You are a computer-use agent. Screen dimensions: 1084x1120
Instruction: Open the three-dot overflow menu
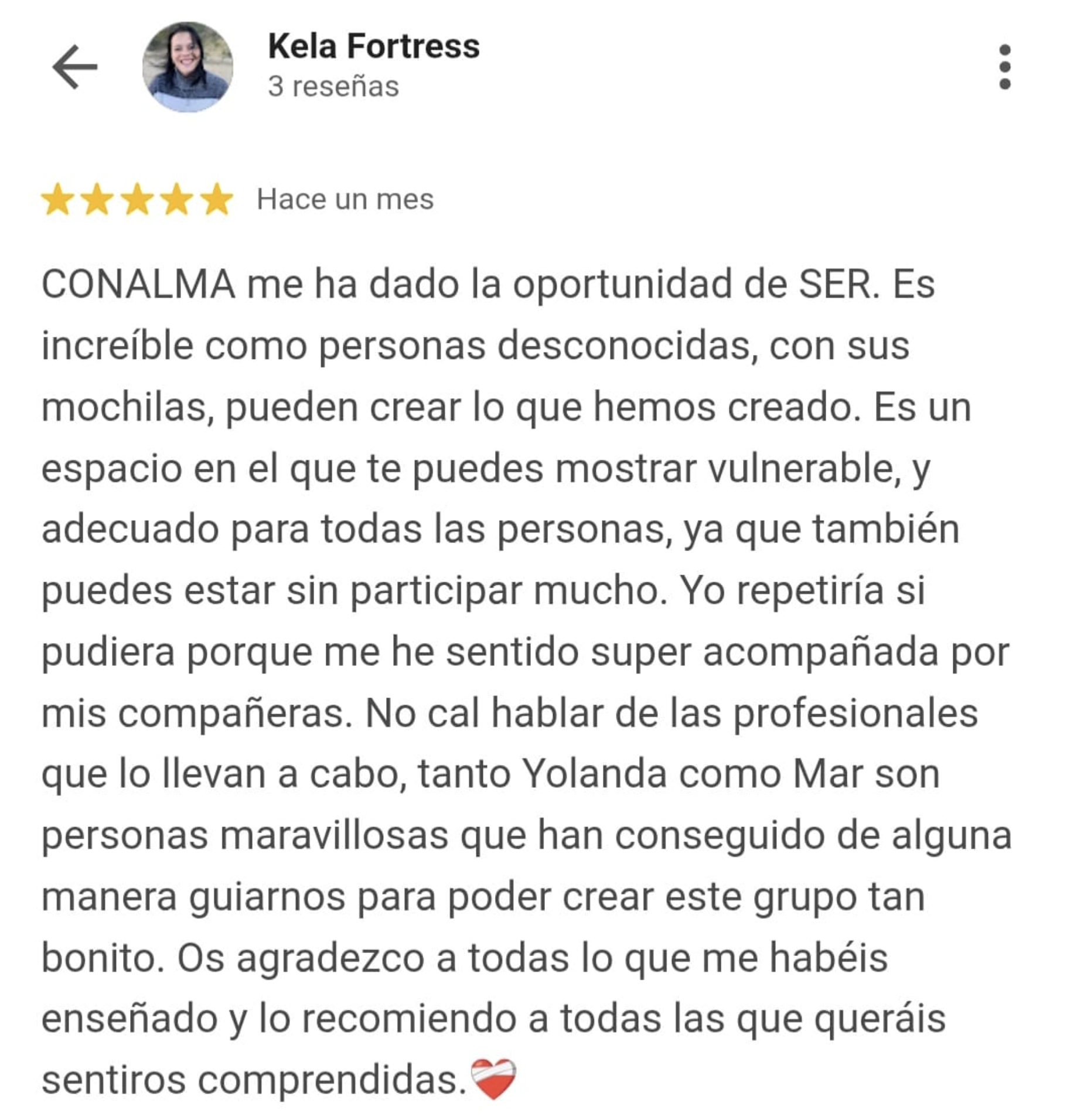click(1004, 67)
